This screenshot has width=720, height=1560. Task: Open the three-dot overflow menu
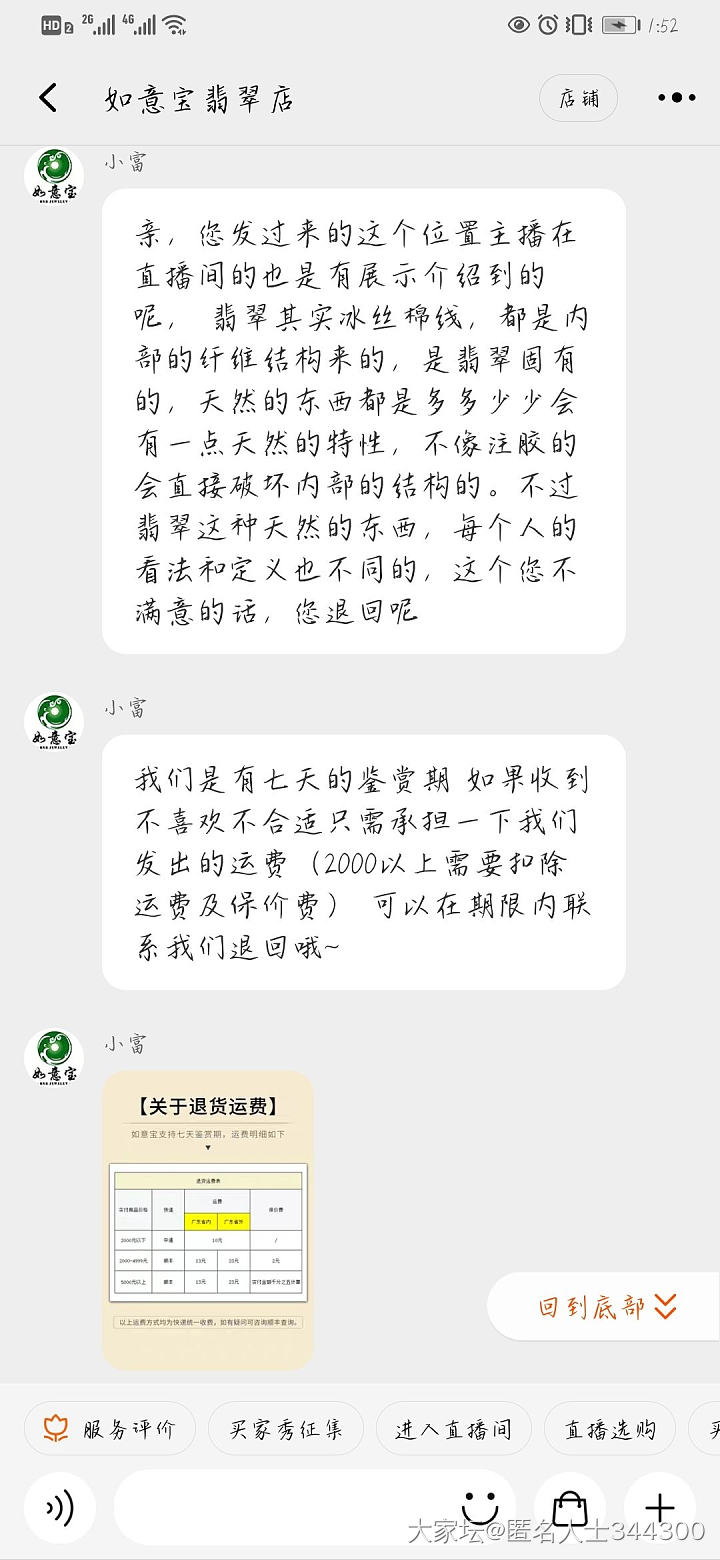coord(676,98)
